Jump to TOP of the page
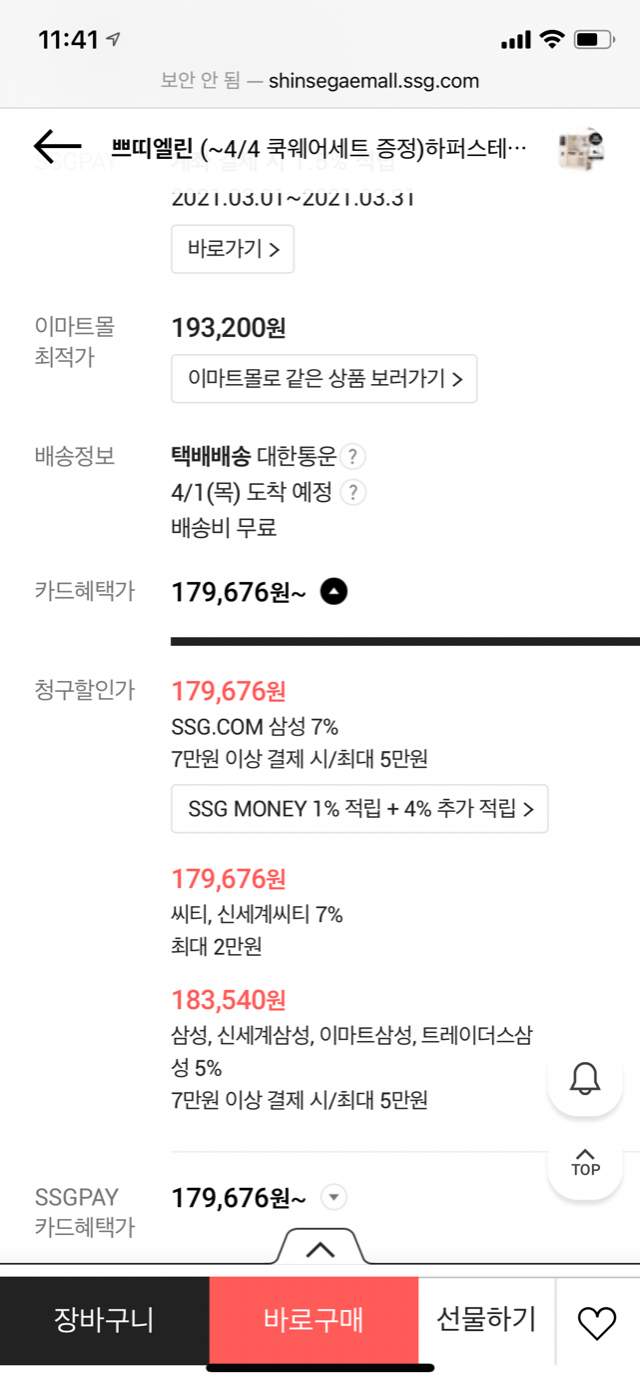Viewport: 640px width, 1386px height. [x=585, y=1162]
